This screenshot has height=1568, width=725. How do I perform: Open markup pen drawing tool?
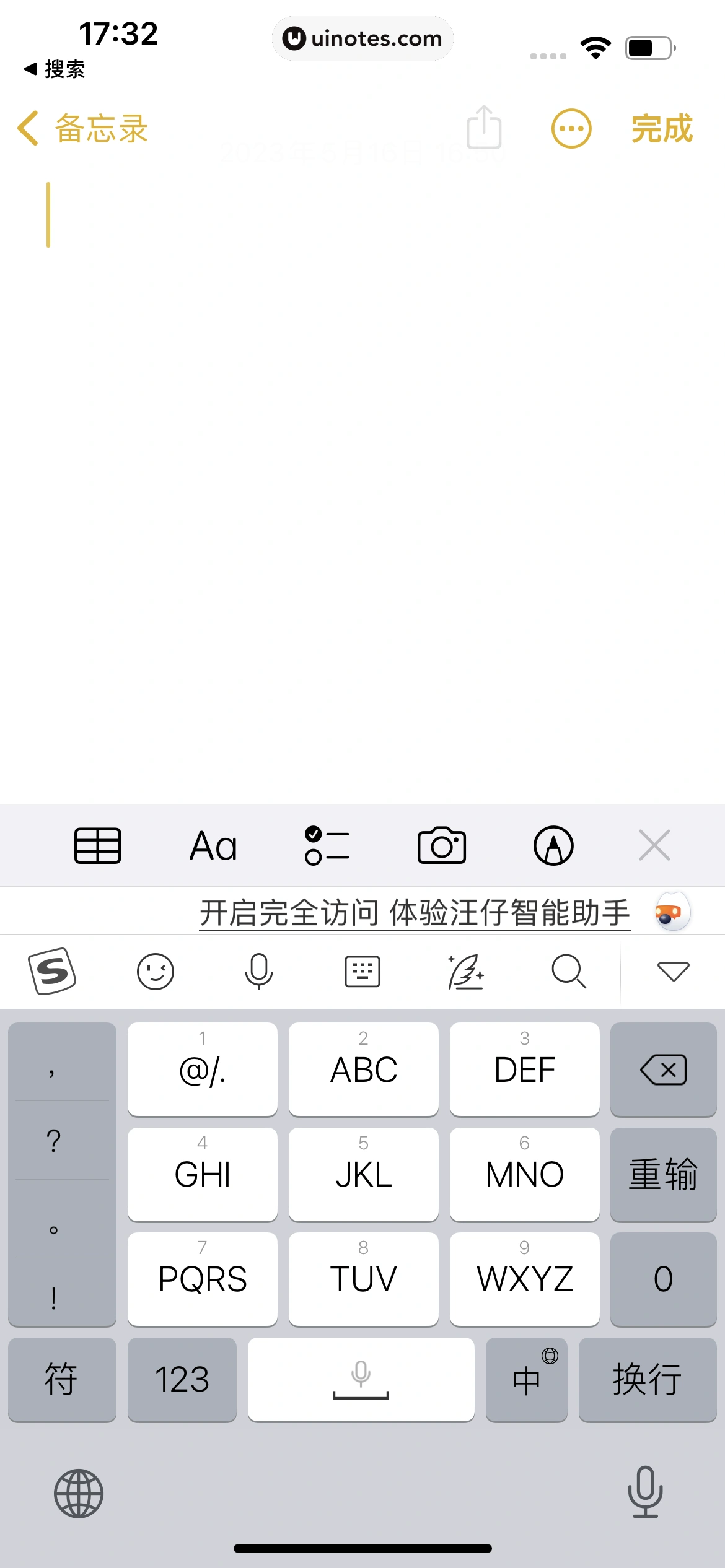coord(553,845)
